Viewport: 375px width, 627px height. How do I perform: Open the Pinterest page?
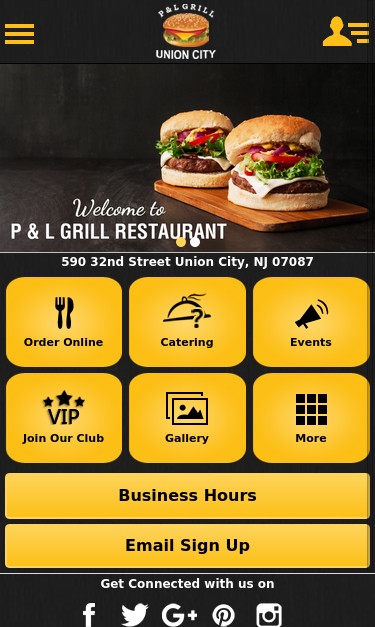click(223, 615)
